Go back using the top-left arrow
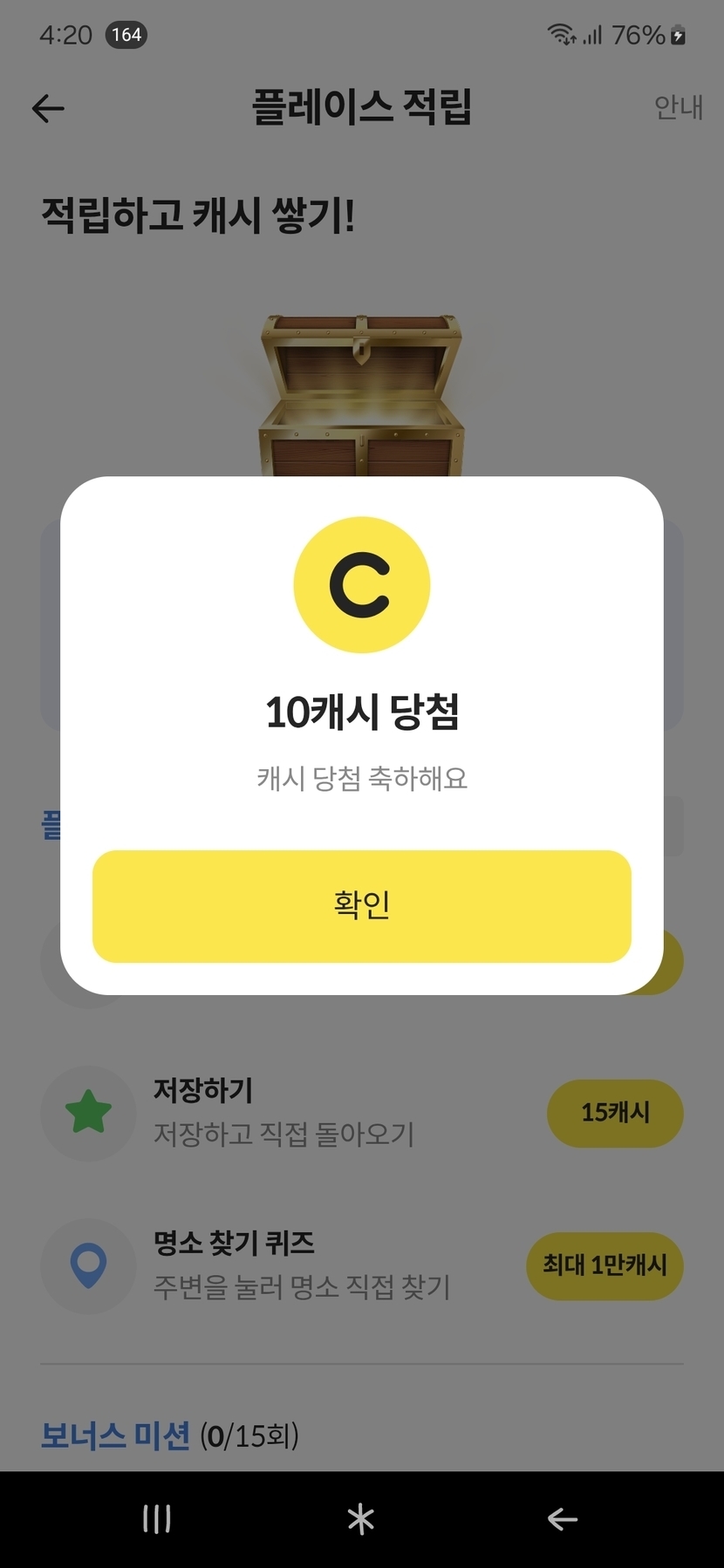Image resolution: width=724 pixels, height=1568 pixels. click(48, 108)
